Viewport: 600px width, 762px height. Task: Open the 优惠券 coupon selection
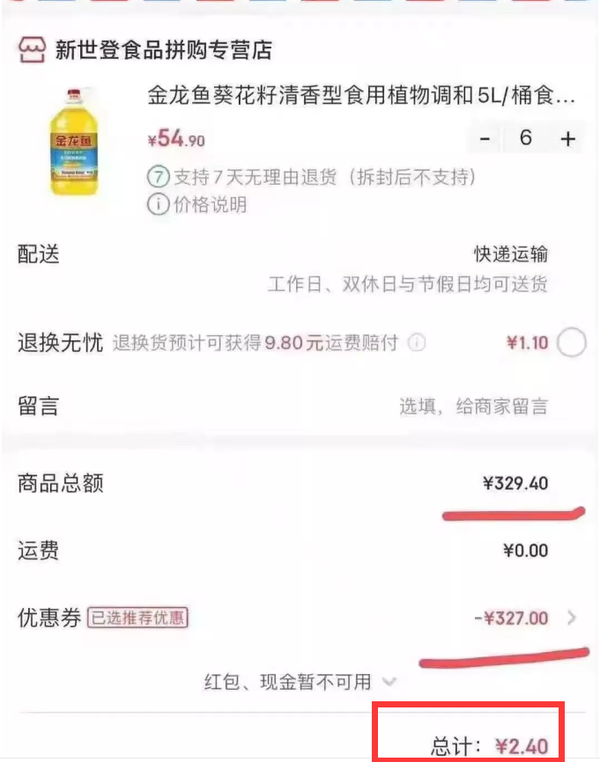[x=571, y=618]
